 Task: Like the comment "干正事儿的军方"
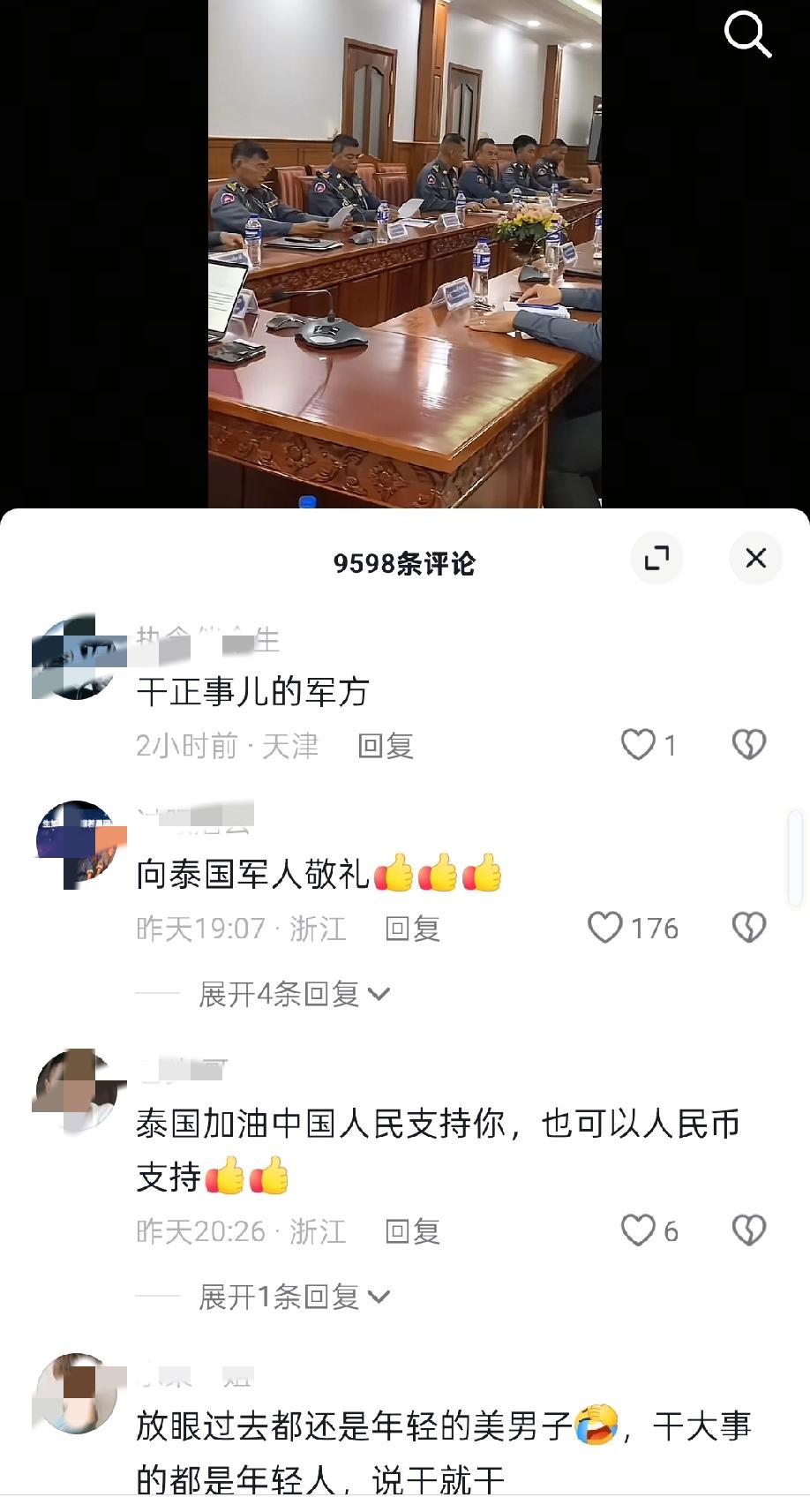click(639, 744)
